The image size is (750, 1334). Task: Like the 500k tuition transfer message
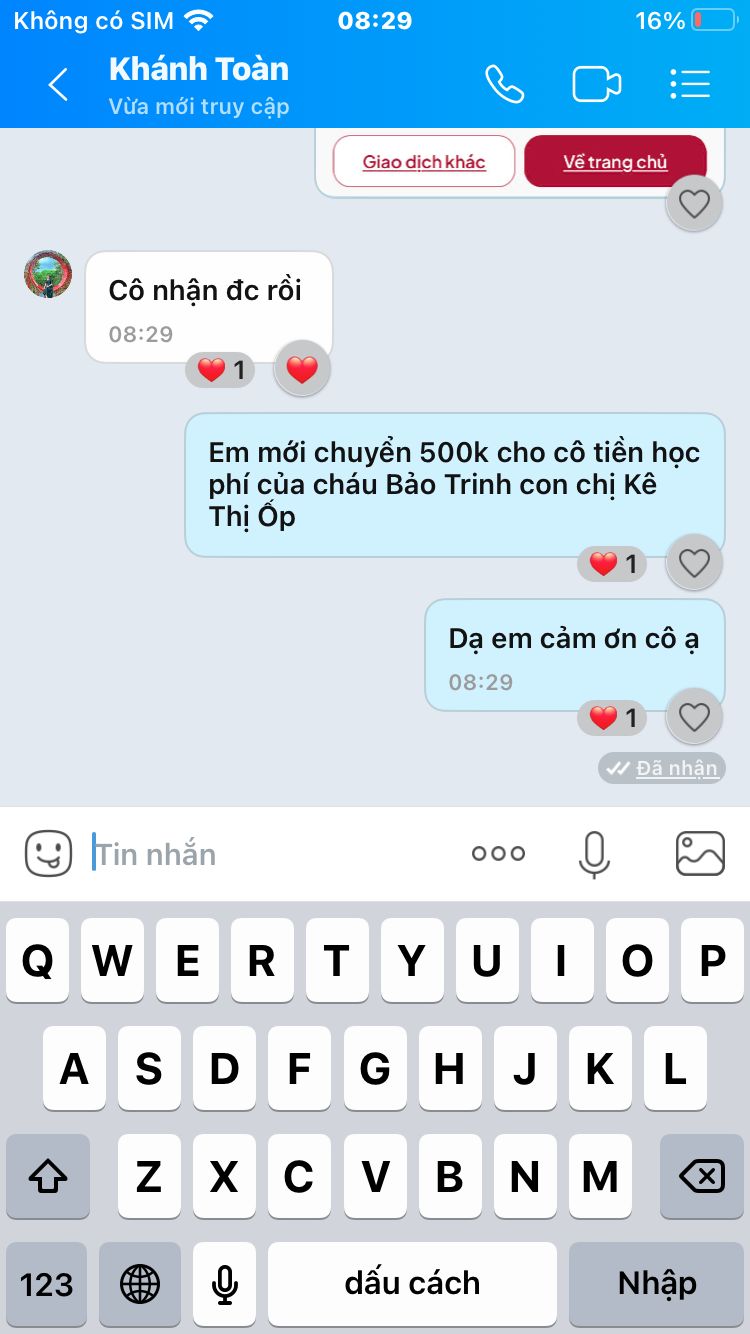coord(694,564)
